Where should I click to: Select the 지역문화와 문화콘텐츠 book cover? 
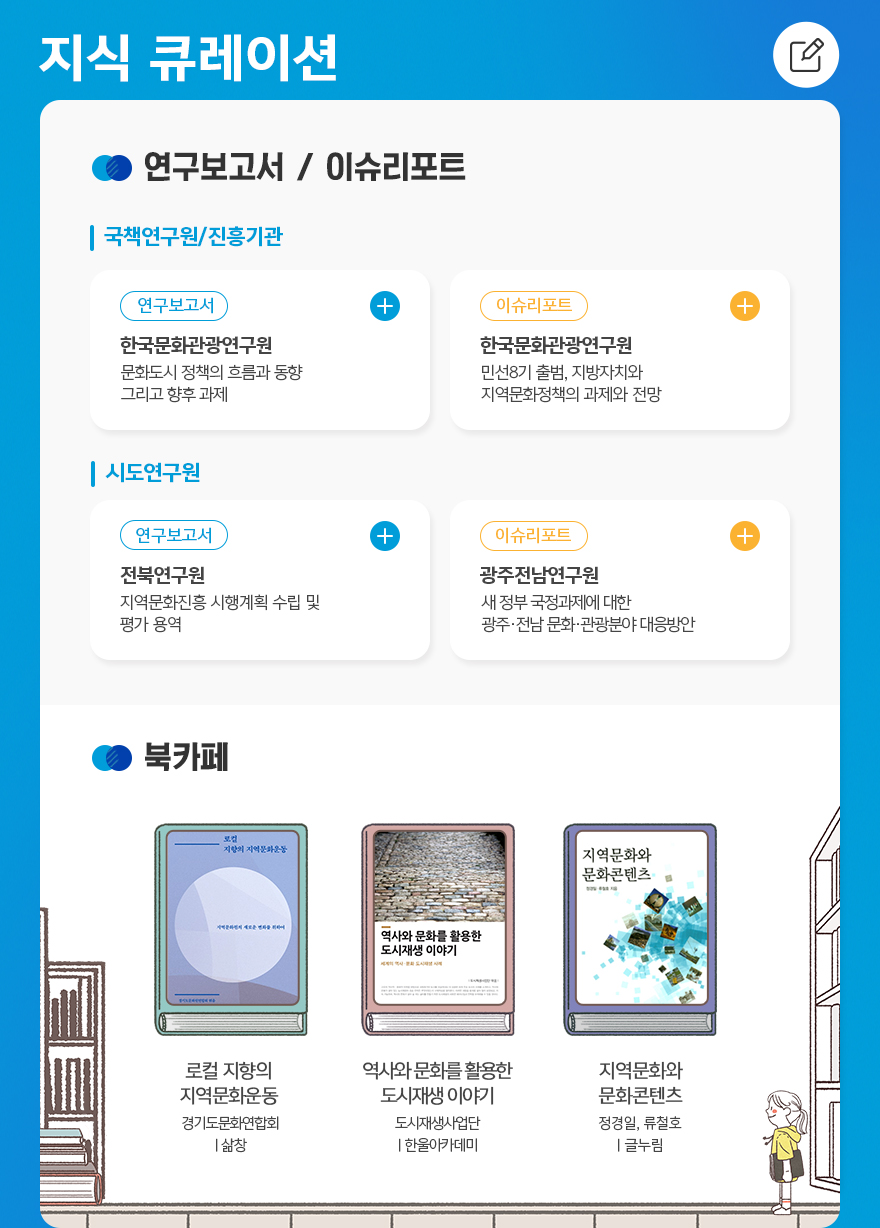point(640,929)
